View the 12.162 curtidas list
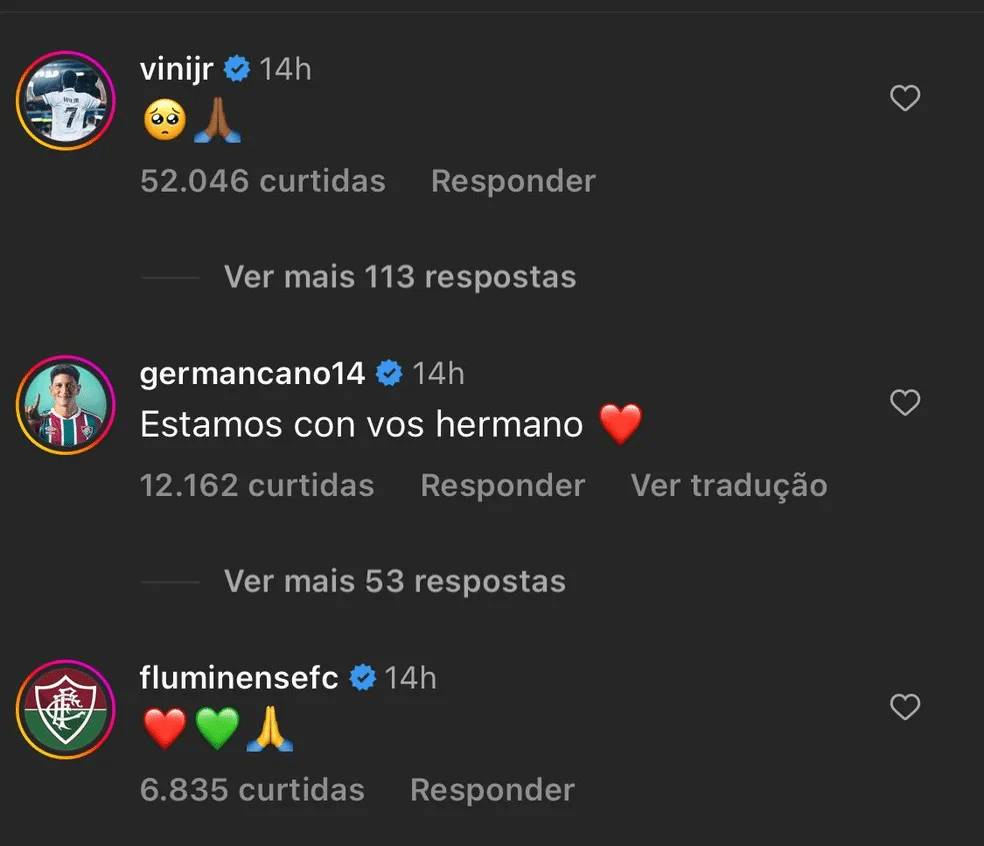Screen dimensions: 984x846 pyautogui.click(x=257, y=486)
